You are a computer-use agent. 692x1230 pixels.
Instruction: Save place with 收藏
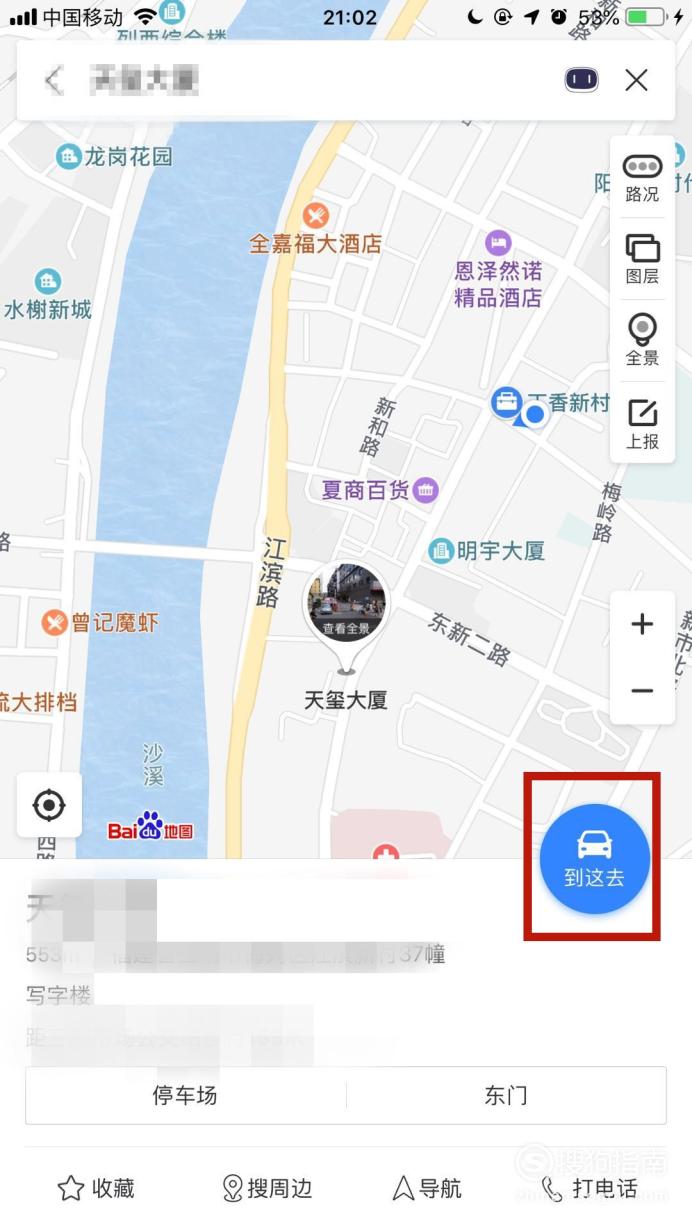[x=96, y=1188]
